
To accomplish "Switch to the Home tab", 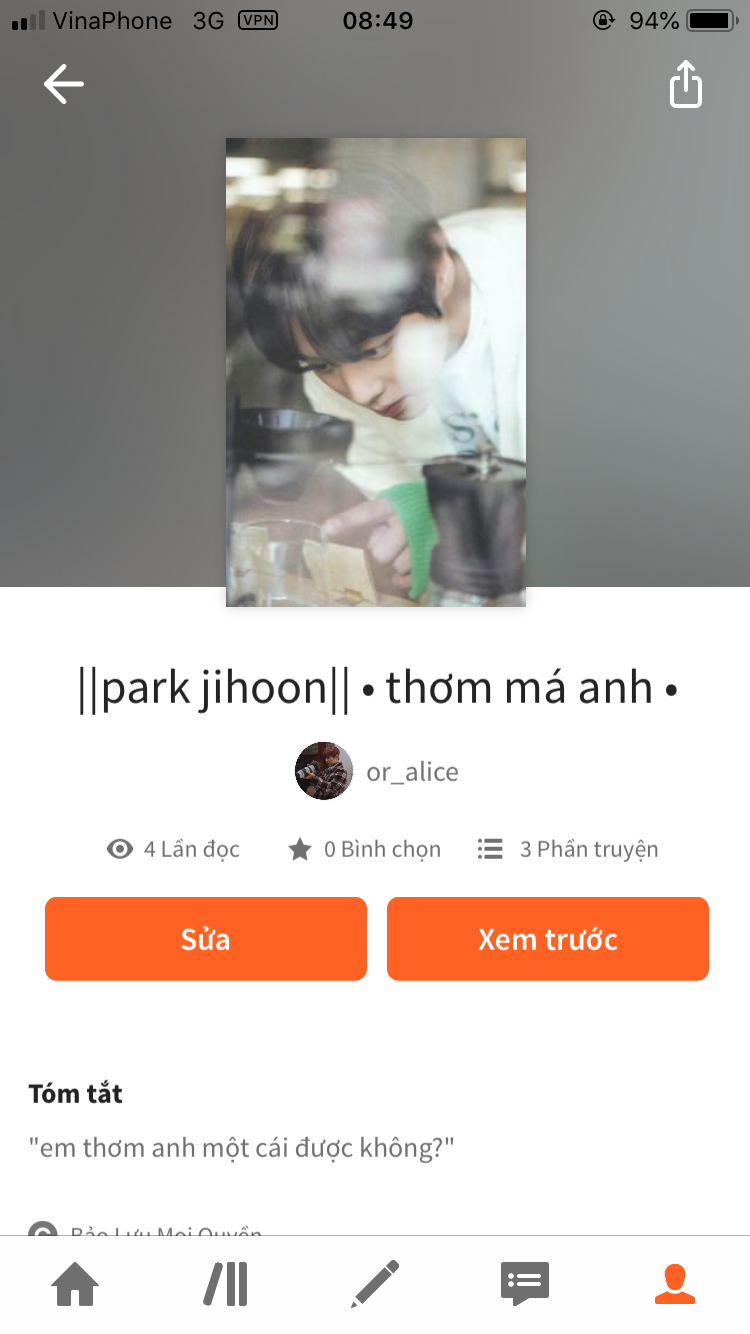I will click(x=76, y=1284).
